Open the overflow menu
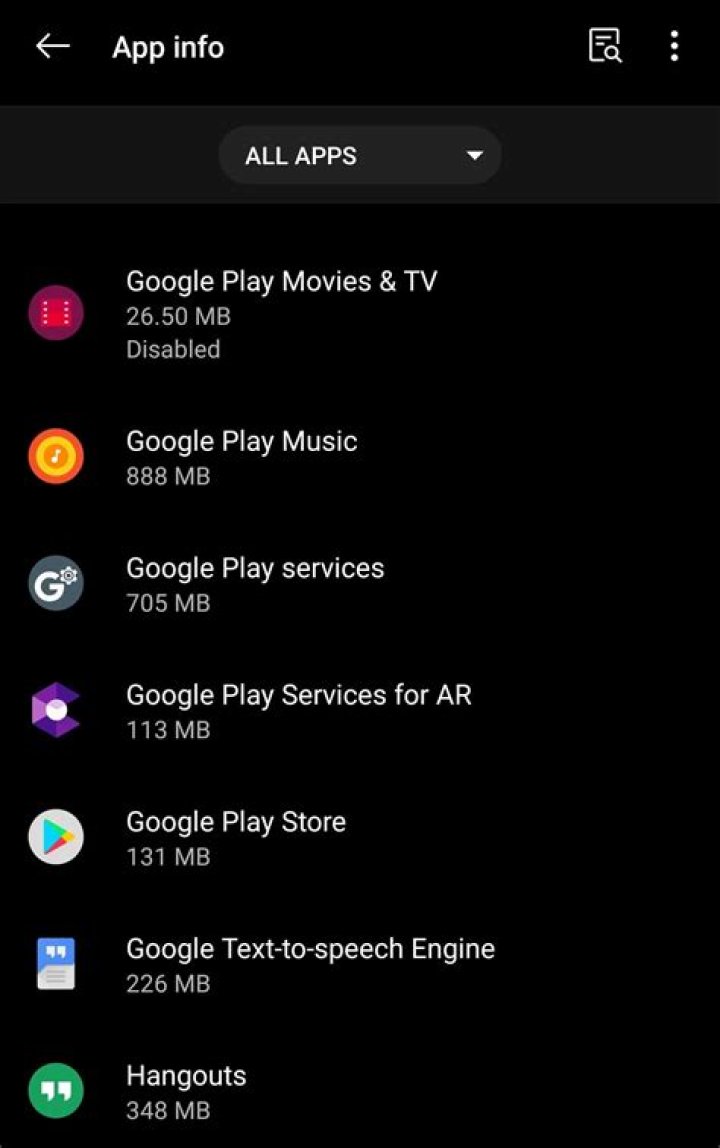 [x=674, y=47]
